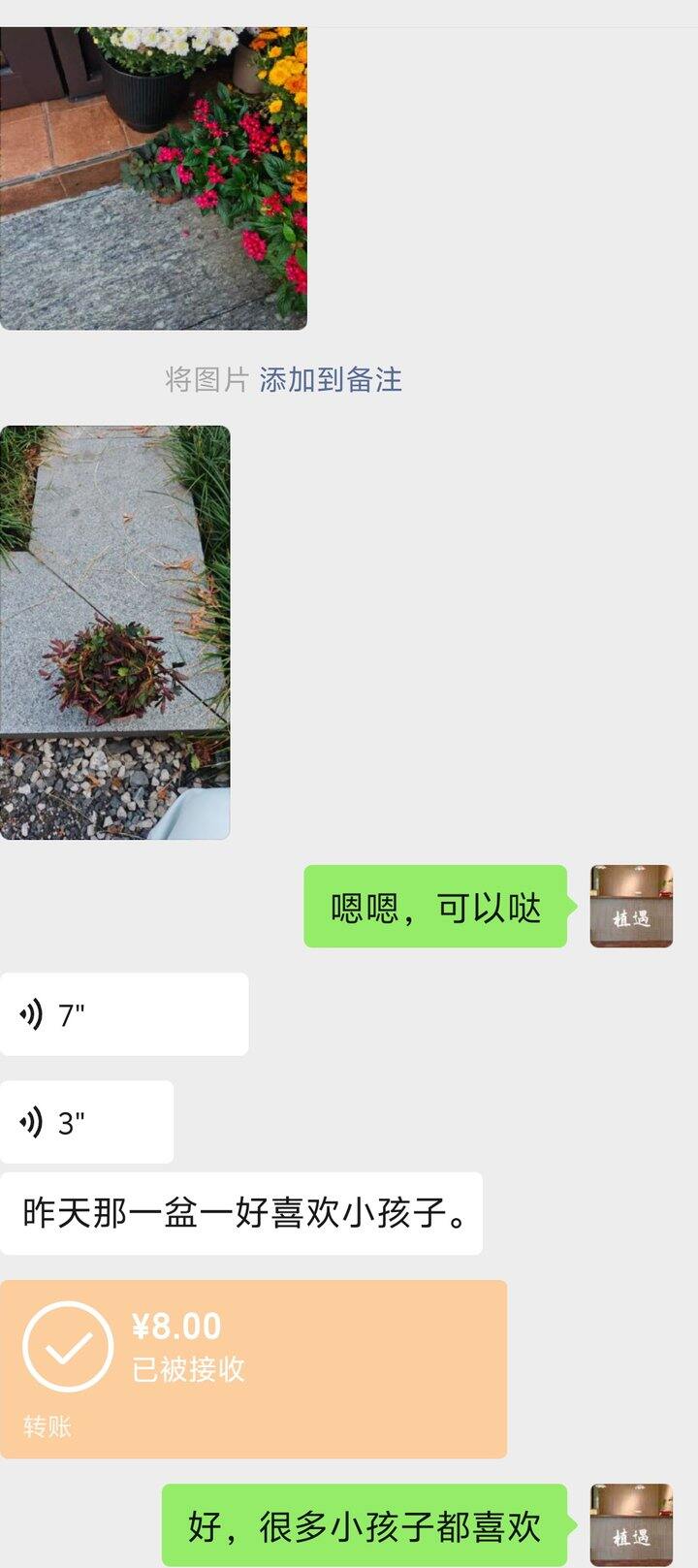Tap the 添加到备注 link
This screenshot has width=698, height=1568.
coord(331,379)
